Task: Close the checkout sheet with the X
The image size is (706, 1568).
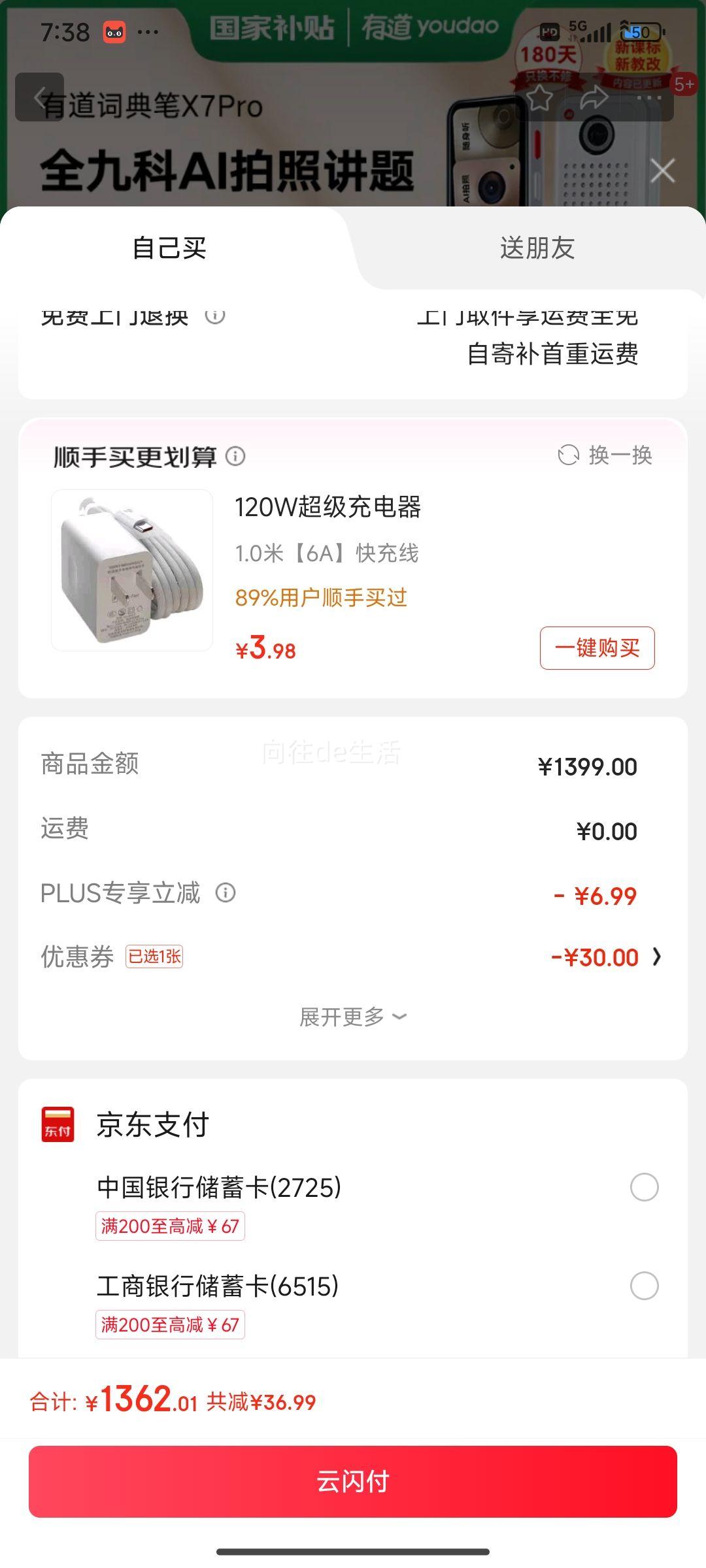Action: (662, 171)
